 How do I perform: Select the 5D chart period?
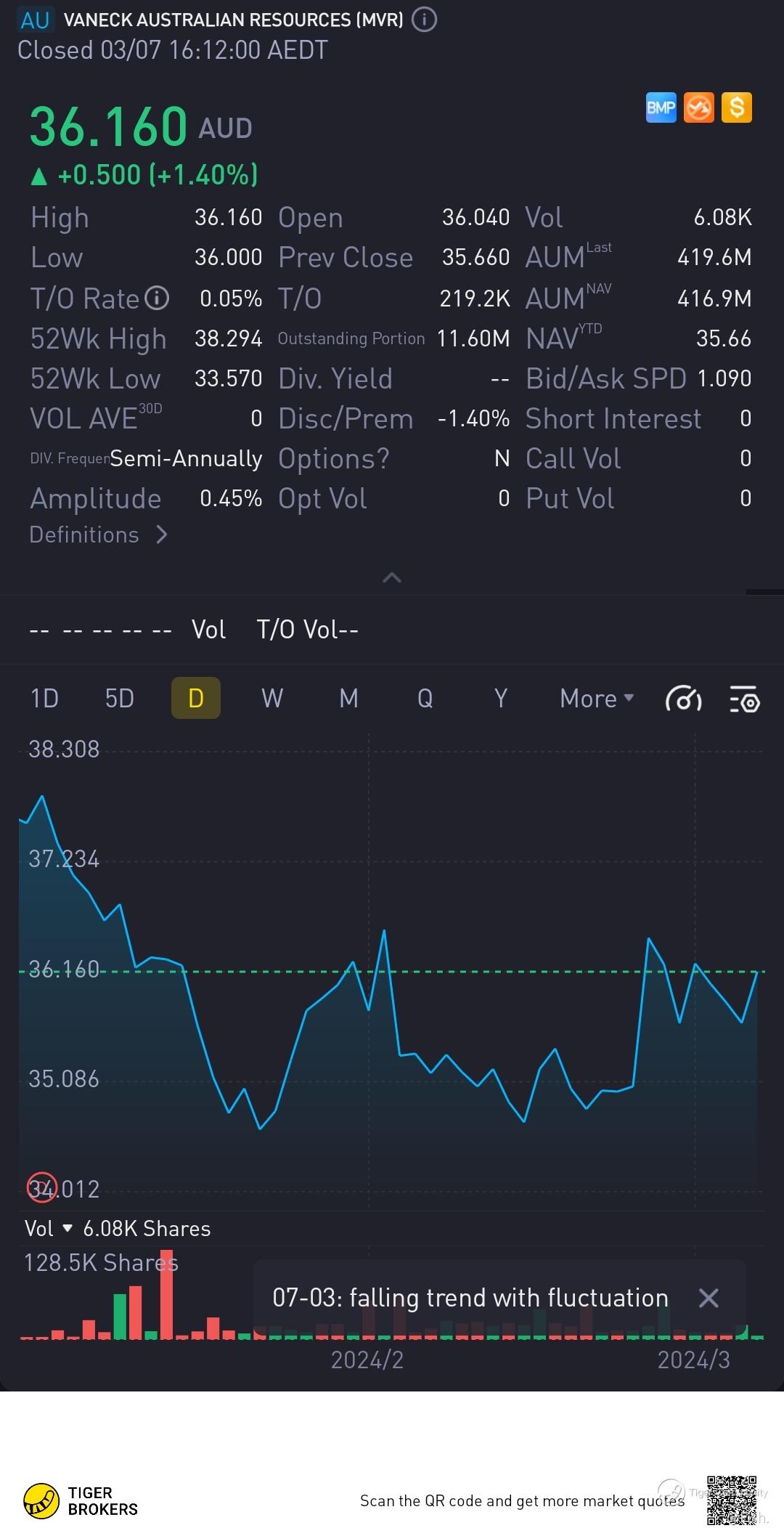[x=120, y=699]
